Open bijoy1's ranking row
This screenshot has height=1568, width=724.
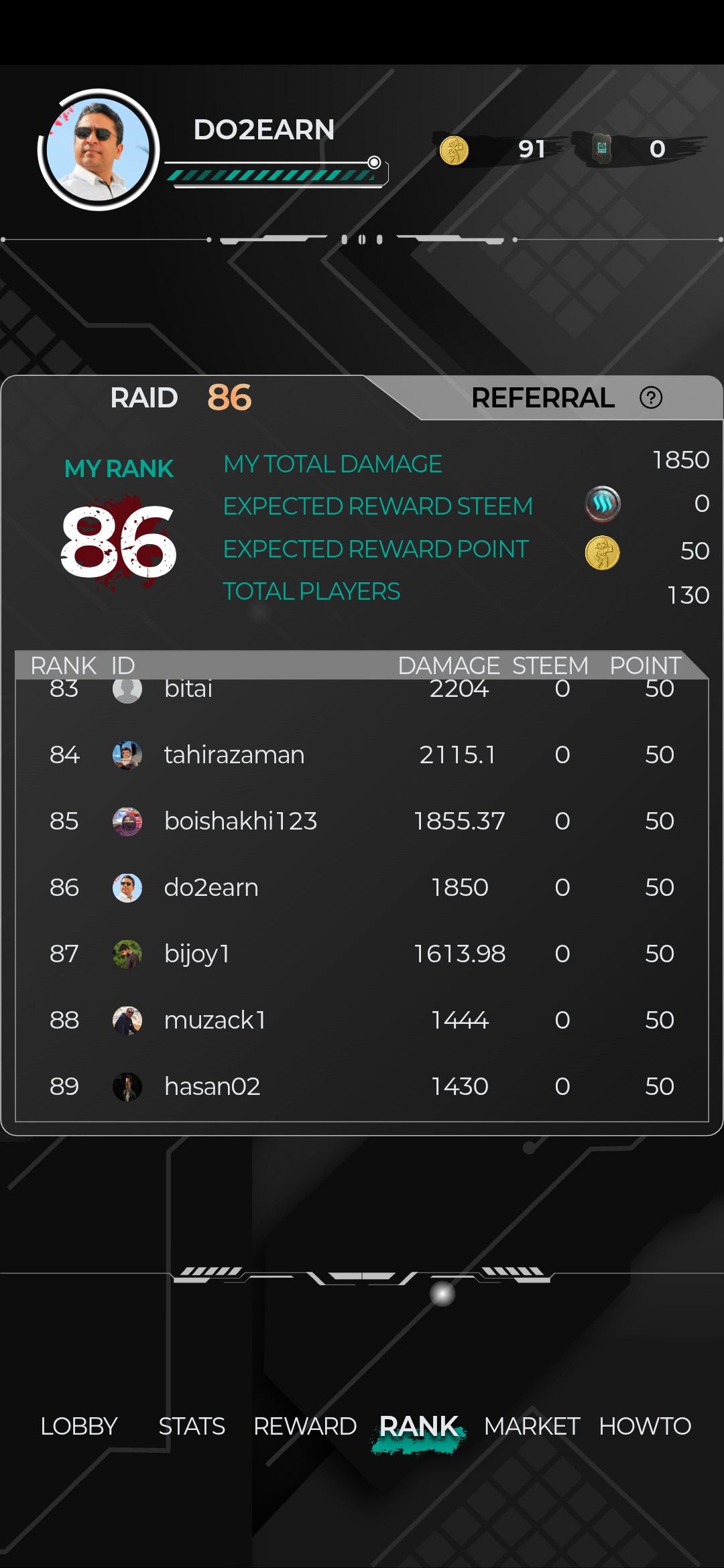coord(362,954)
